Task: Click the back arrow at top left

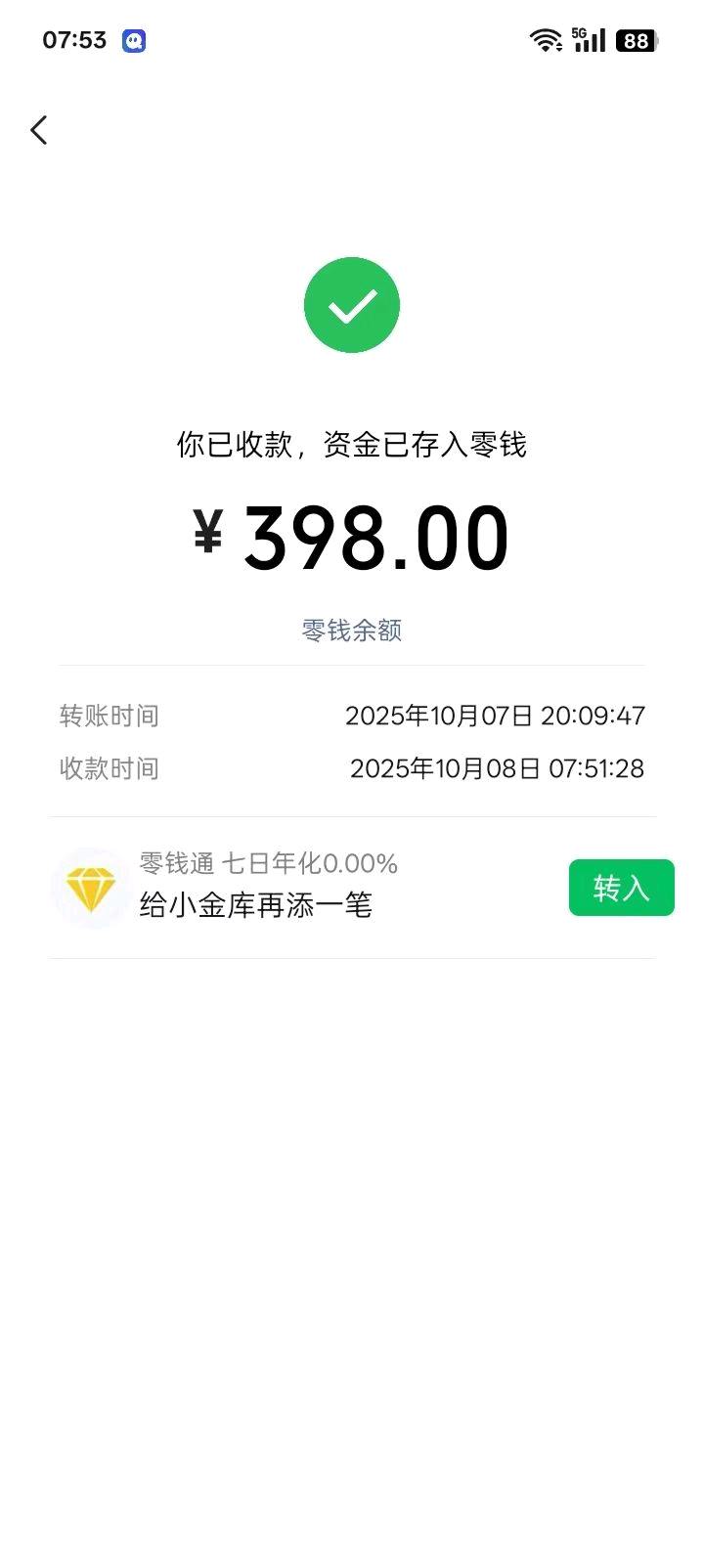Action: 39,129
